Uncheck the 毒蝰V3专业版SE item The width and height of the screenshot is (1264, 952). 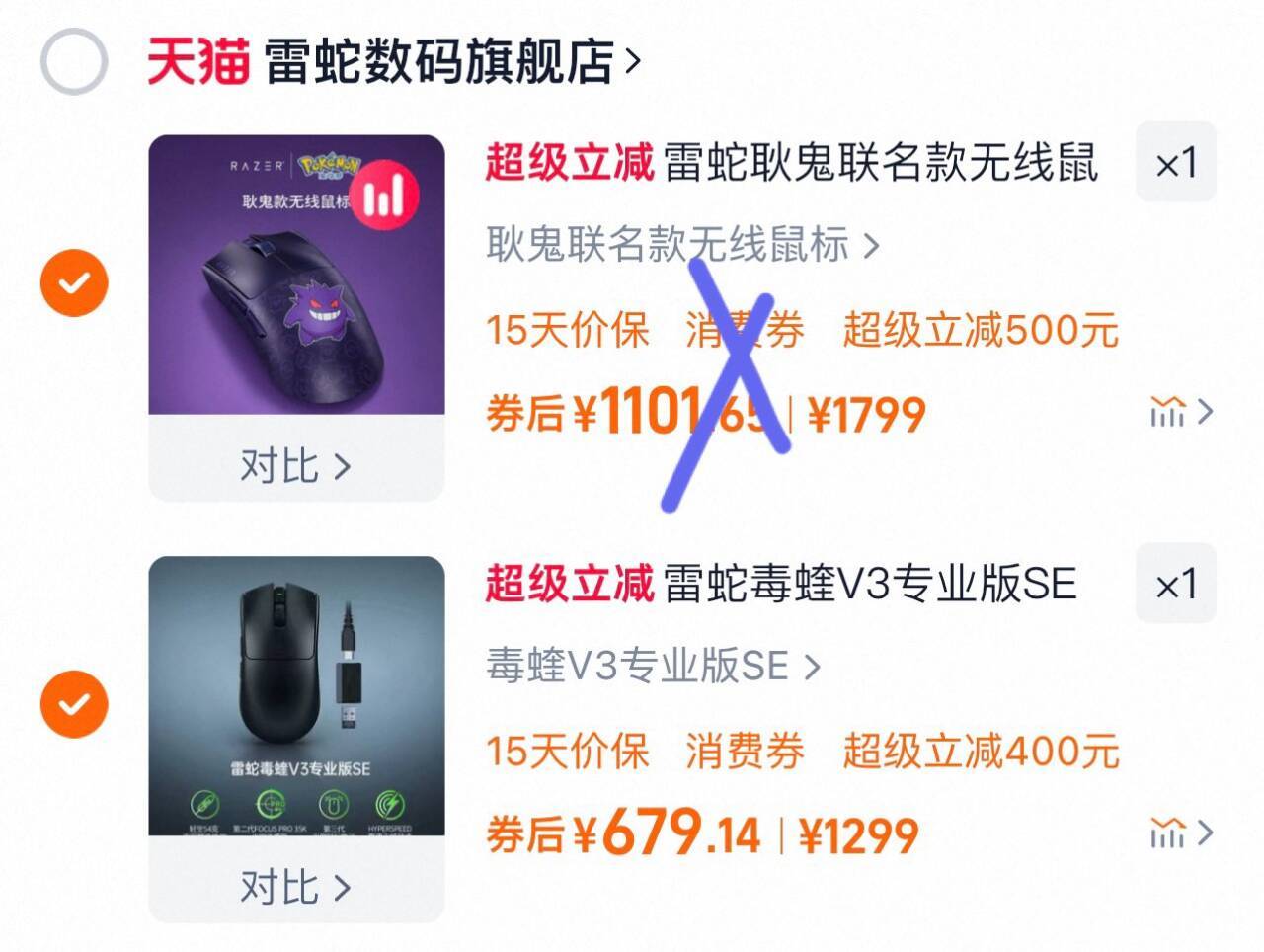(73, 704)
